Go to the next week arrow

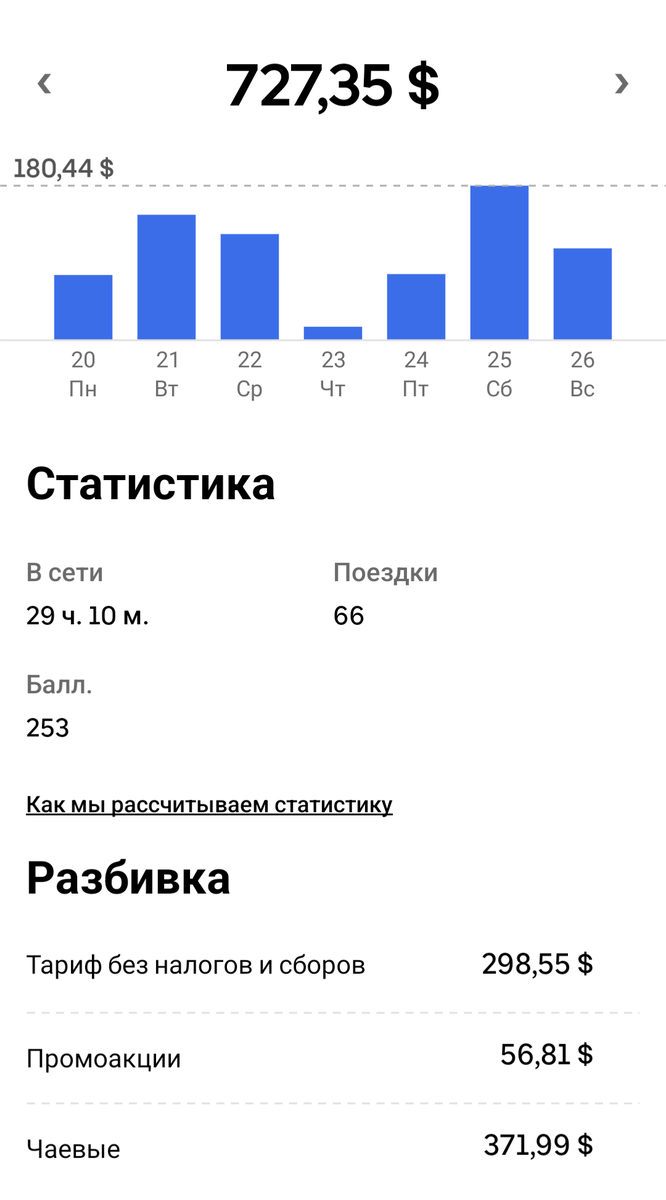(622, 84)
